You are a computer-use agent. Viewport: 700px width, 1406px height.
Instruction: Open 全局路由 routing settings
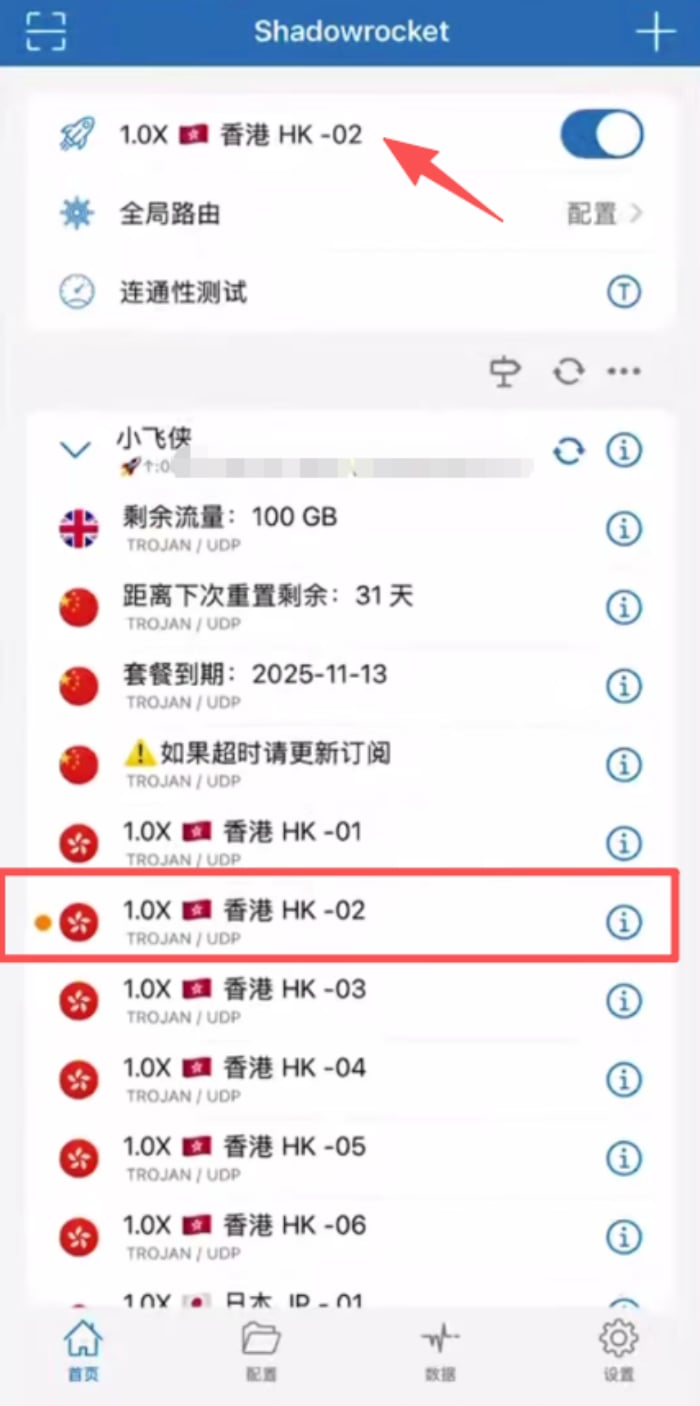click(x=350, y=213)
